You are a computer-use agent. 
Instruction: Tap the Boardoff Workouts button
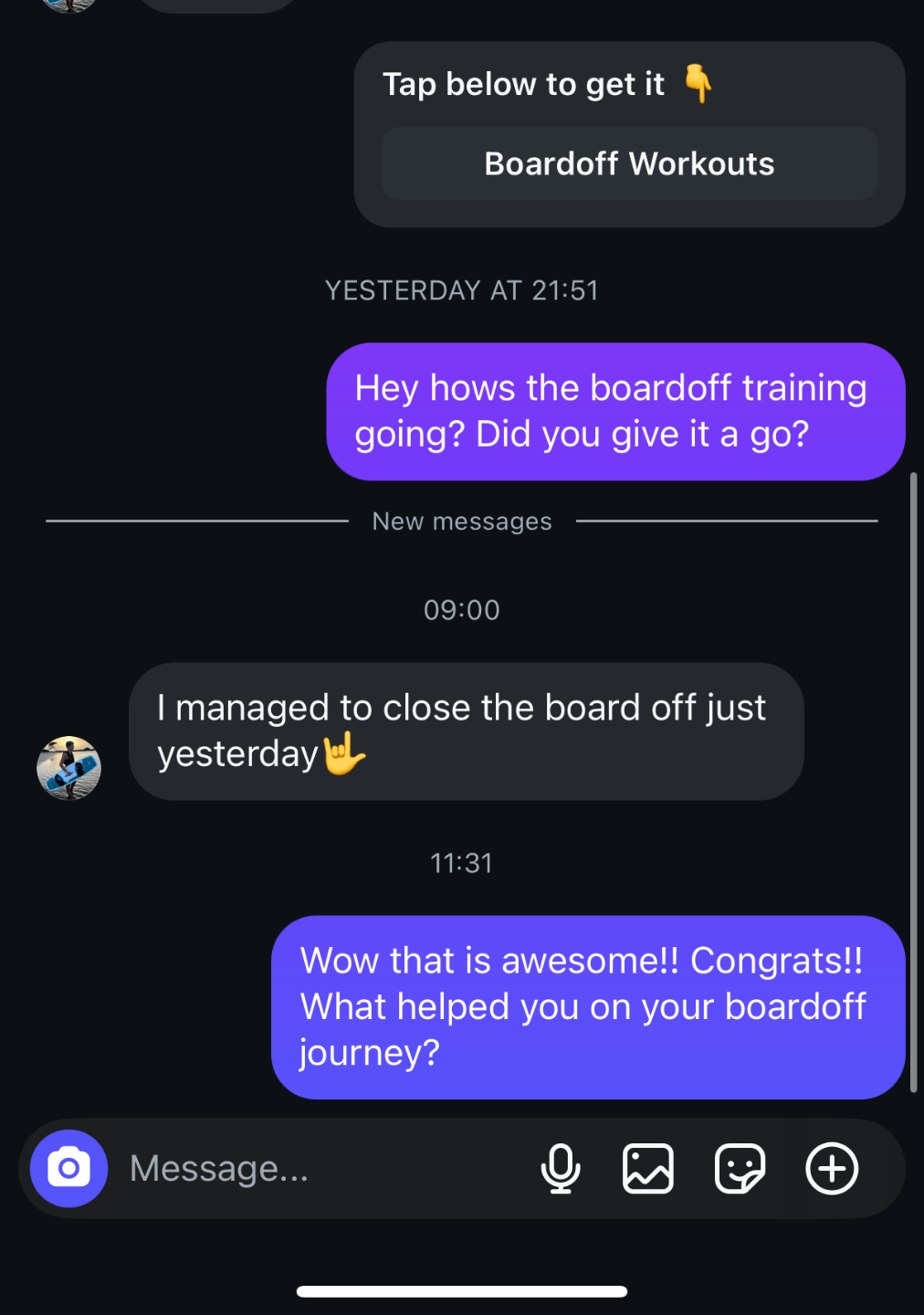(x=629, y=164)
